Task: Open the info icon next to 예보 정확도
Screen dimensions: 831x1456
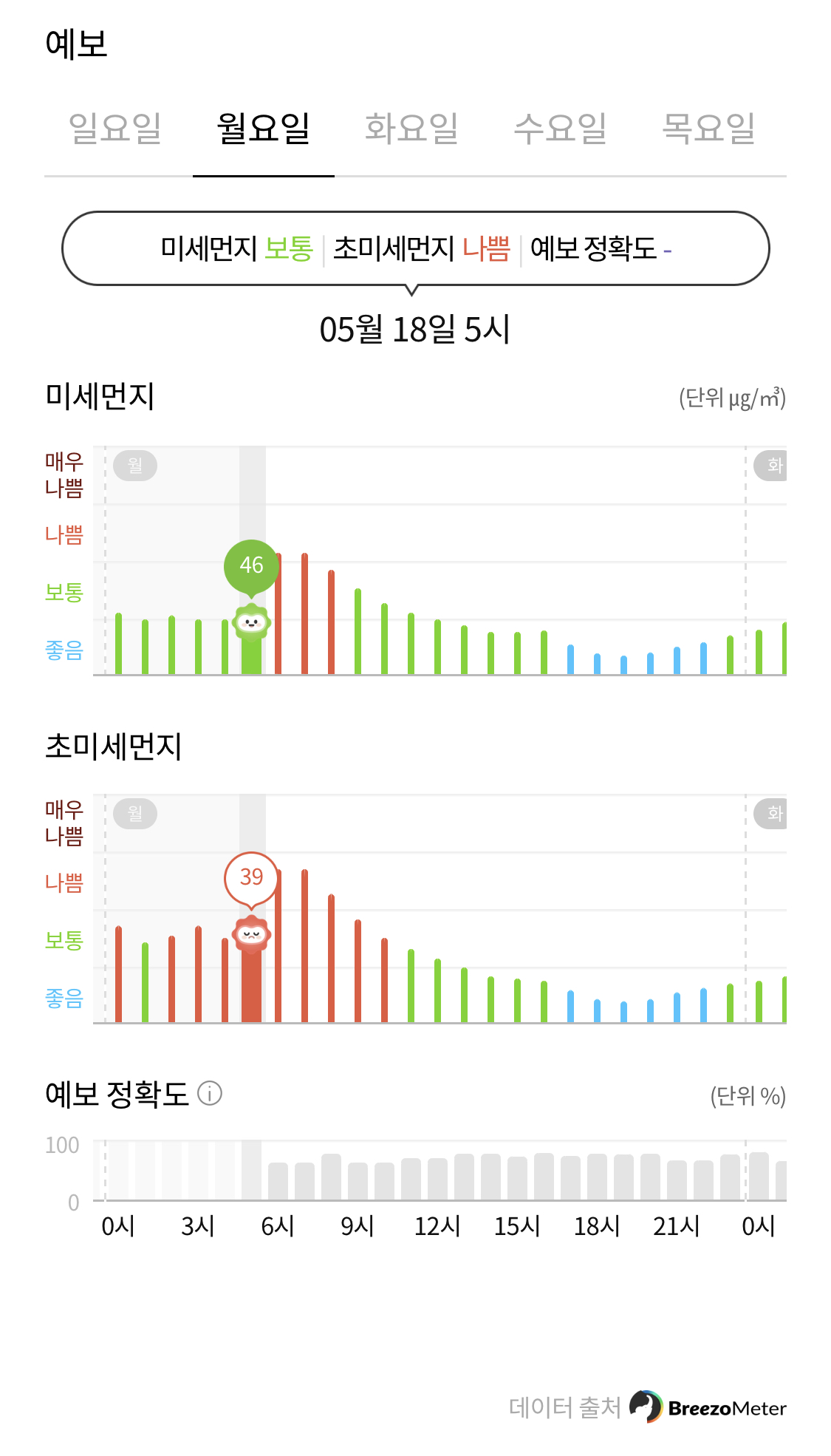Action: click(x=210, y=1093)
